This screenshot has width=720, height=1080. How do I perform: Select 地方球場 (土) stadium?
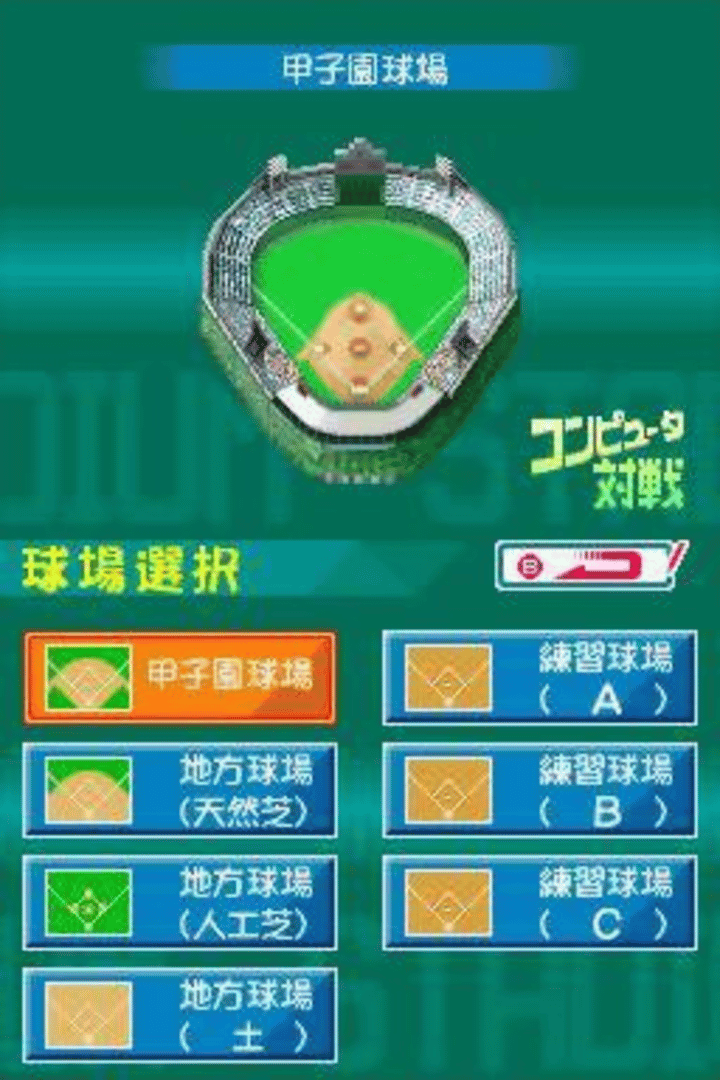pyautogui.click(x=180, y=1014)
